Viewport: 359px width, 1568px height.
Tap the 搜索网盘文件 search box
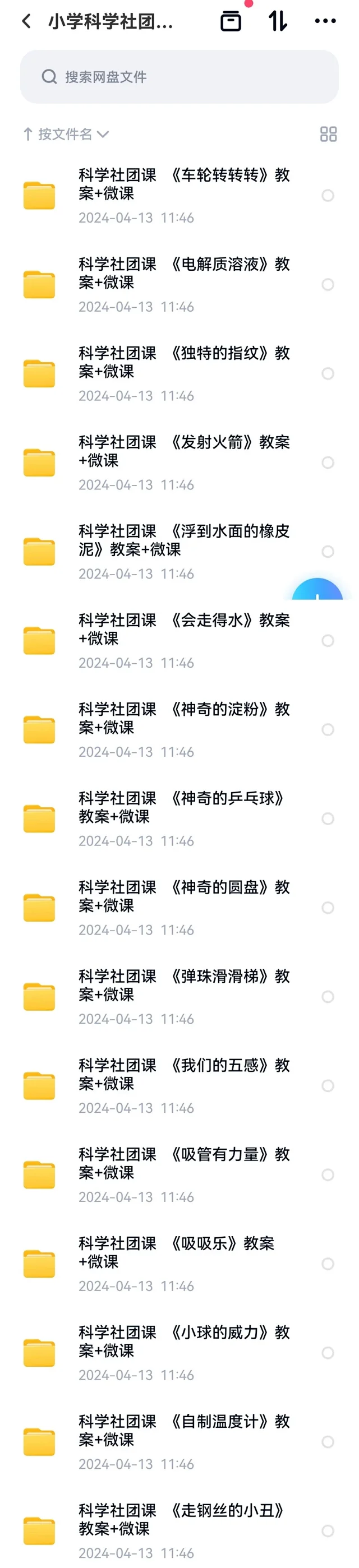[179, 77]
